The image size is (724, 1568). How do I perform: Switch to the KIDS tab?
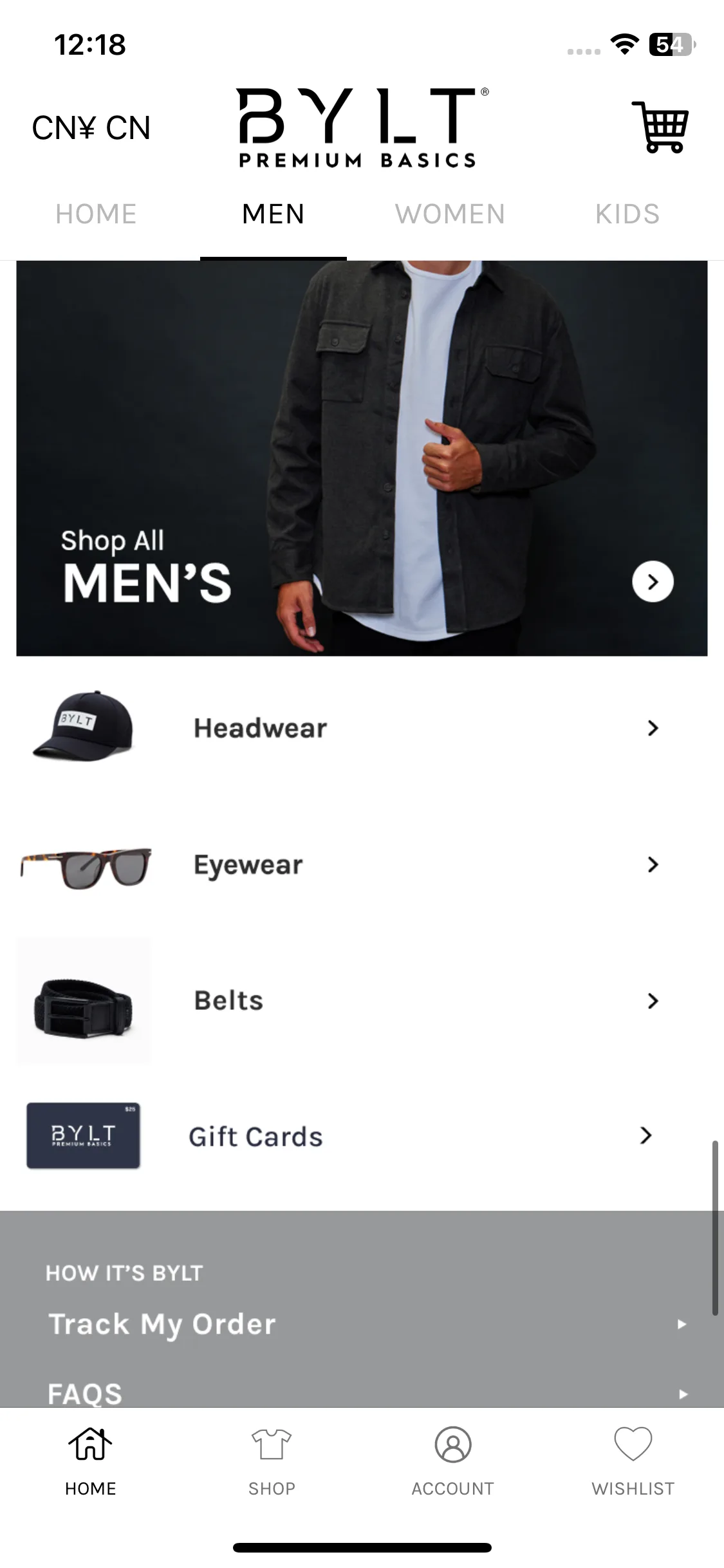627,214
